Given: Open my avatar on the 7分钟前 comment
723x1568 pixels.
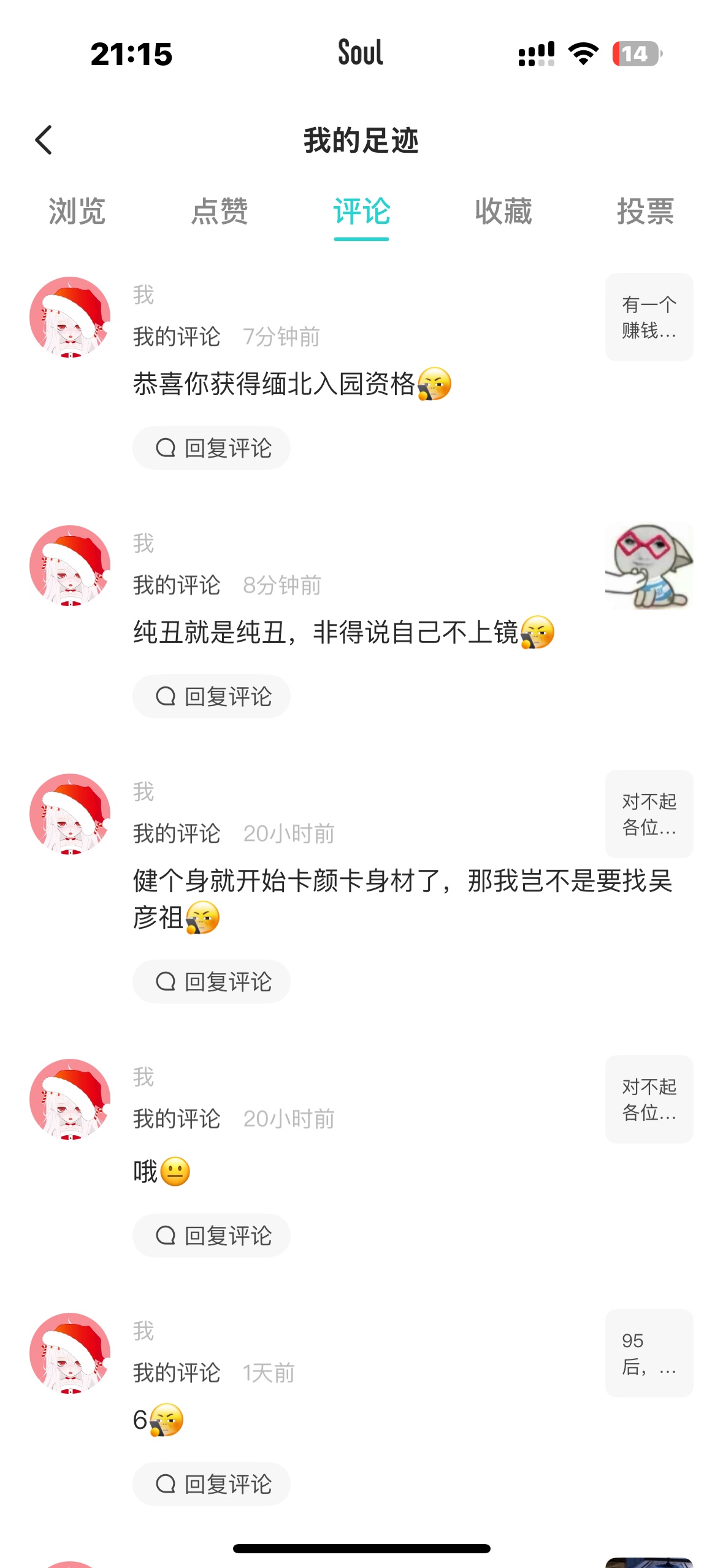Looking at the screenshot, I should (x=71, y=317).
